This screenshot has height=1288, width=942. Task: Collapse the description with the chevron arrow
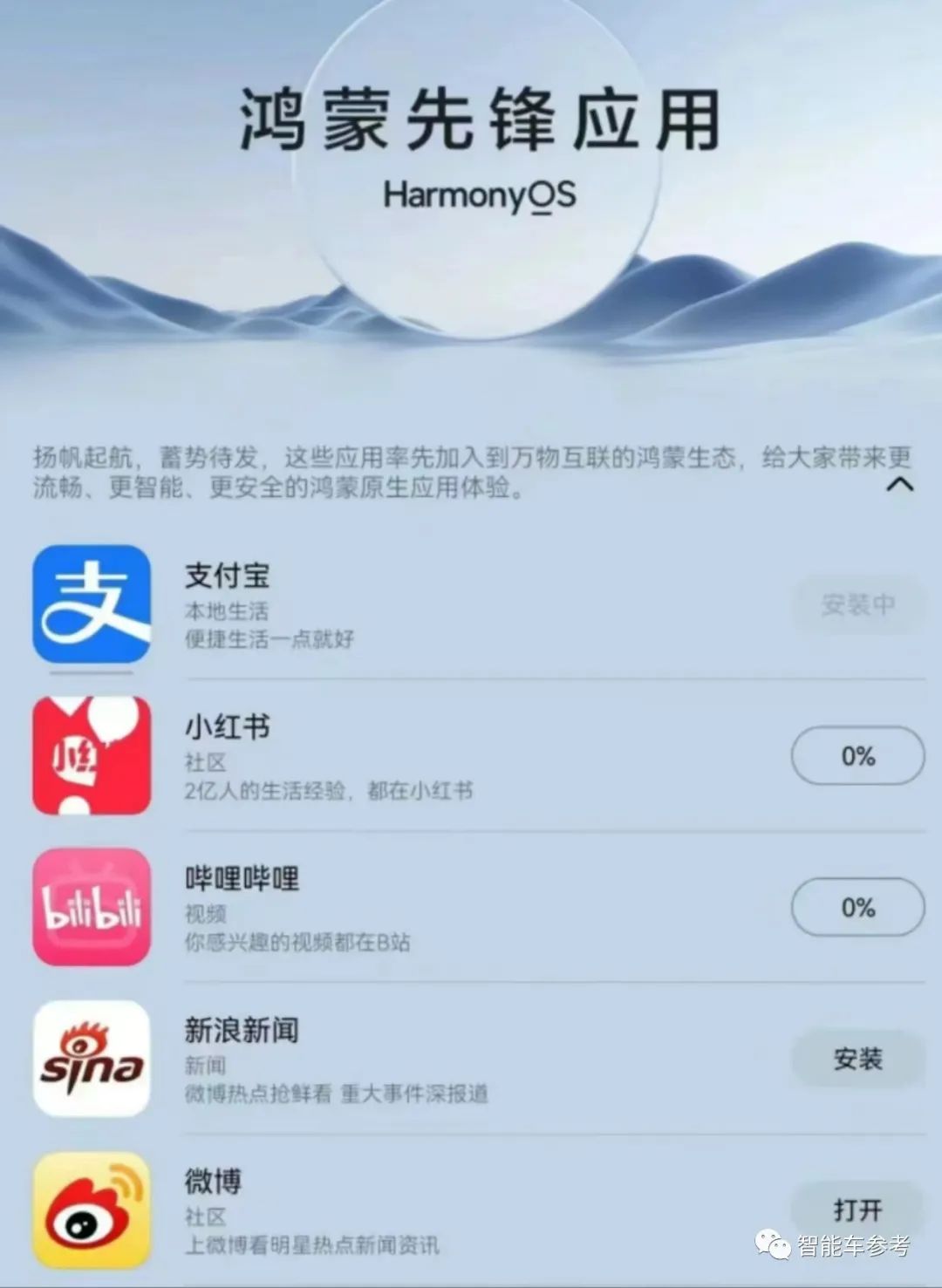pos(899,484)
